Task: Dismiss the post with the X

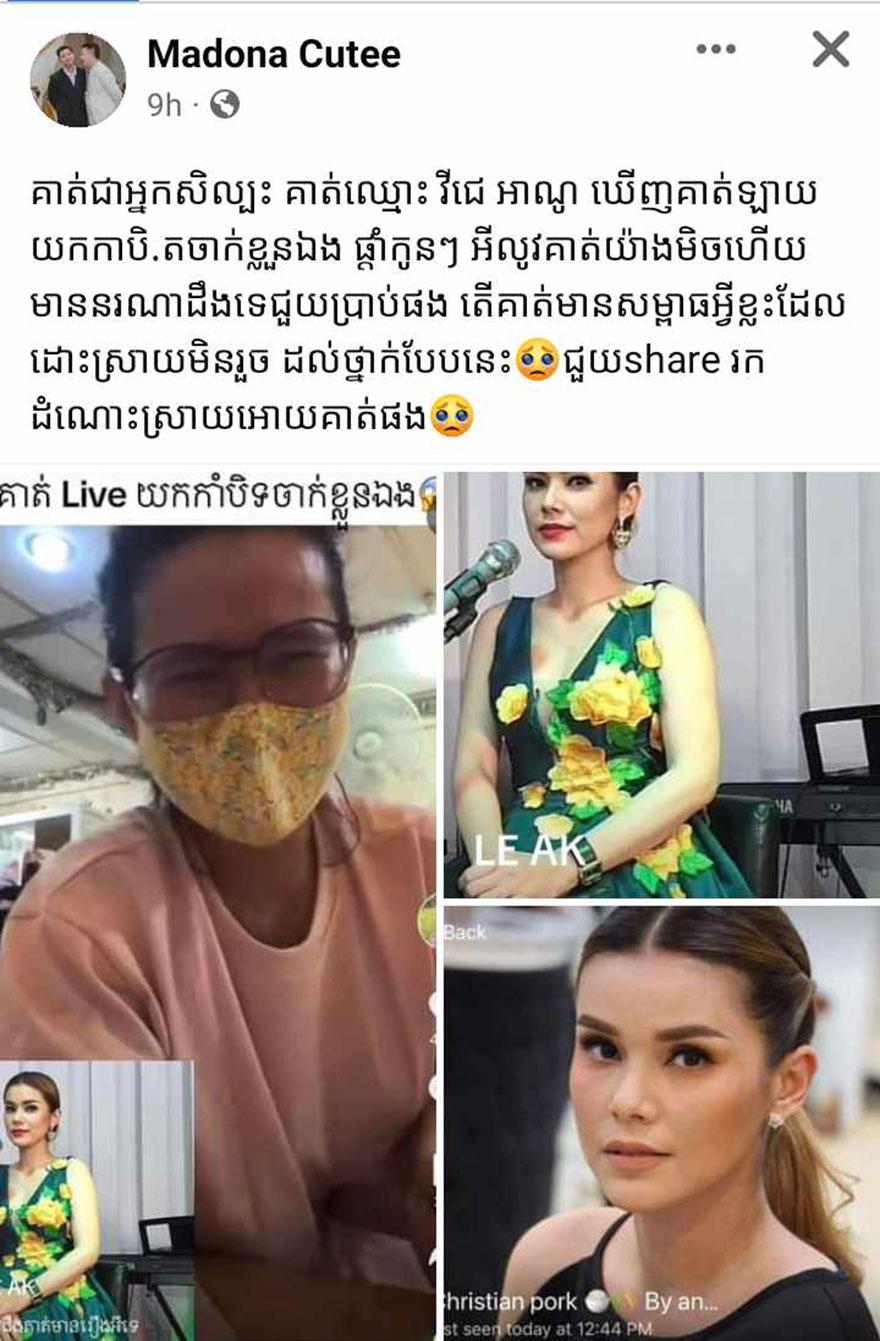Action: 830,49
